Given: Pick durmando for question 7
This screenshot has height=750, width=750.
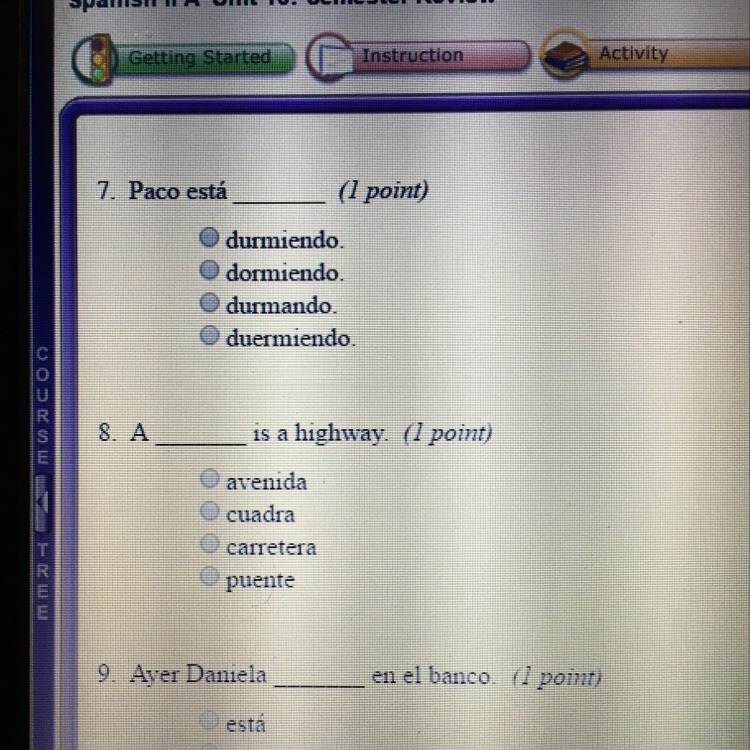Looking at the screenshot, I should tap(209, 302).
